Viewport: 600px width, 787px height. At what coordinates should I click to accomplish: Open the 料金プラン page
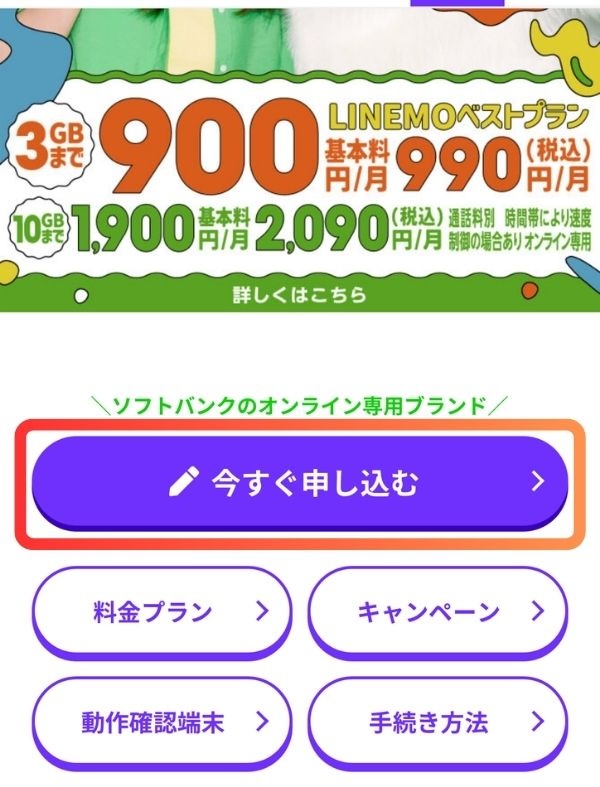click(162, 611)
